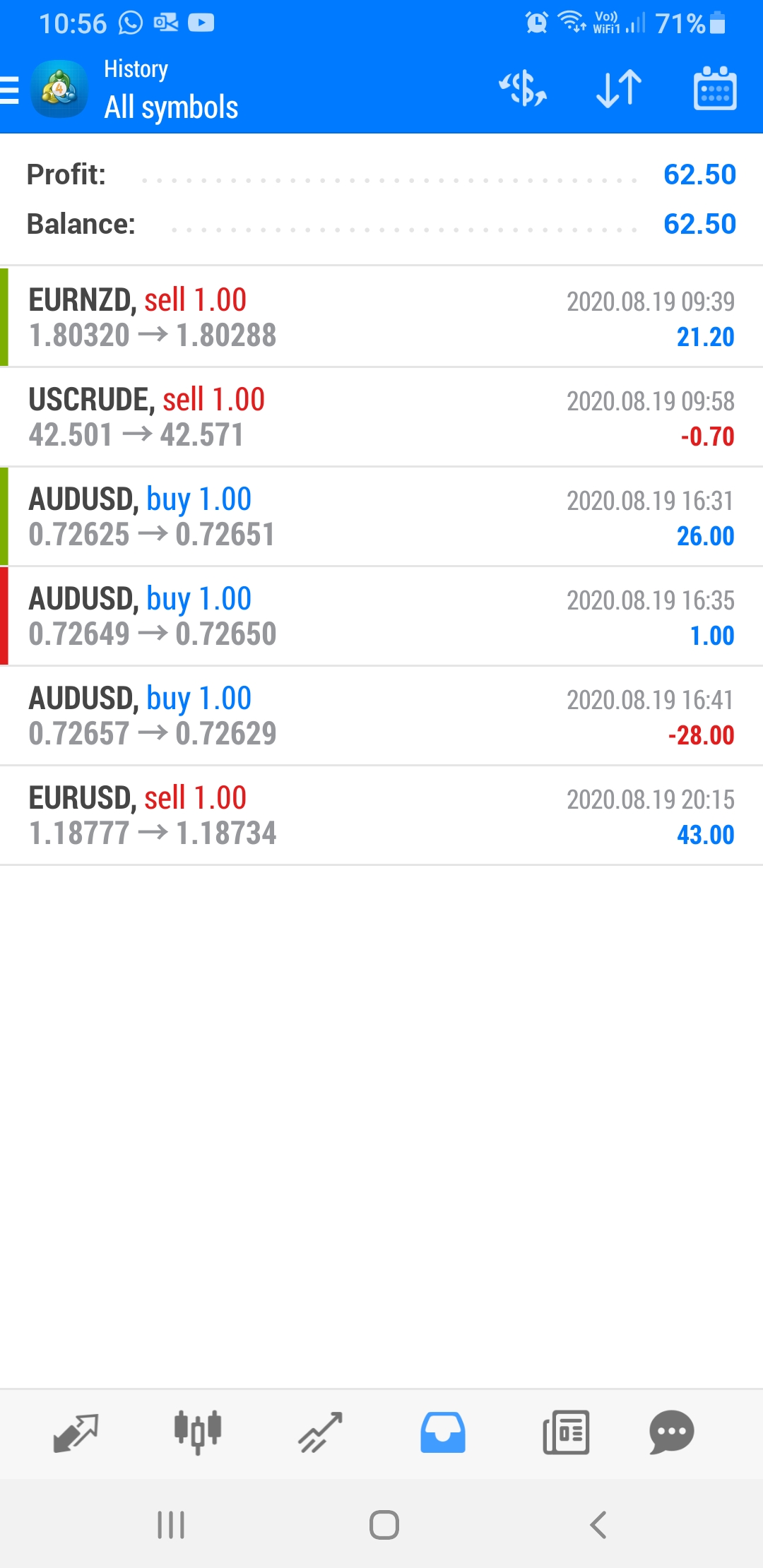Tap the system home button

384,1525
